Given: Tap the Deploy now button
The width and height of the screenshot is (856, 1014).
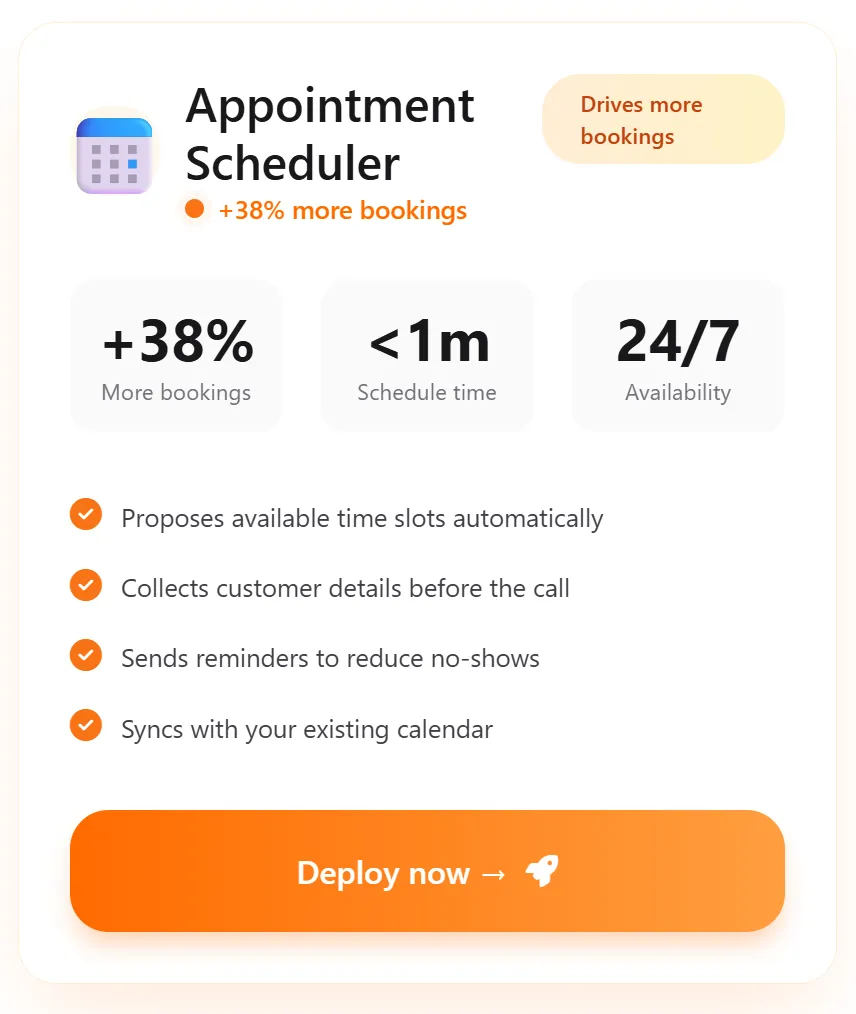Looking at the screenshot, I should 427,871.
